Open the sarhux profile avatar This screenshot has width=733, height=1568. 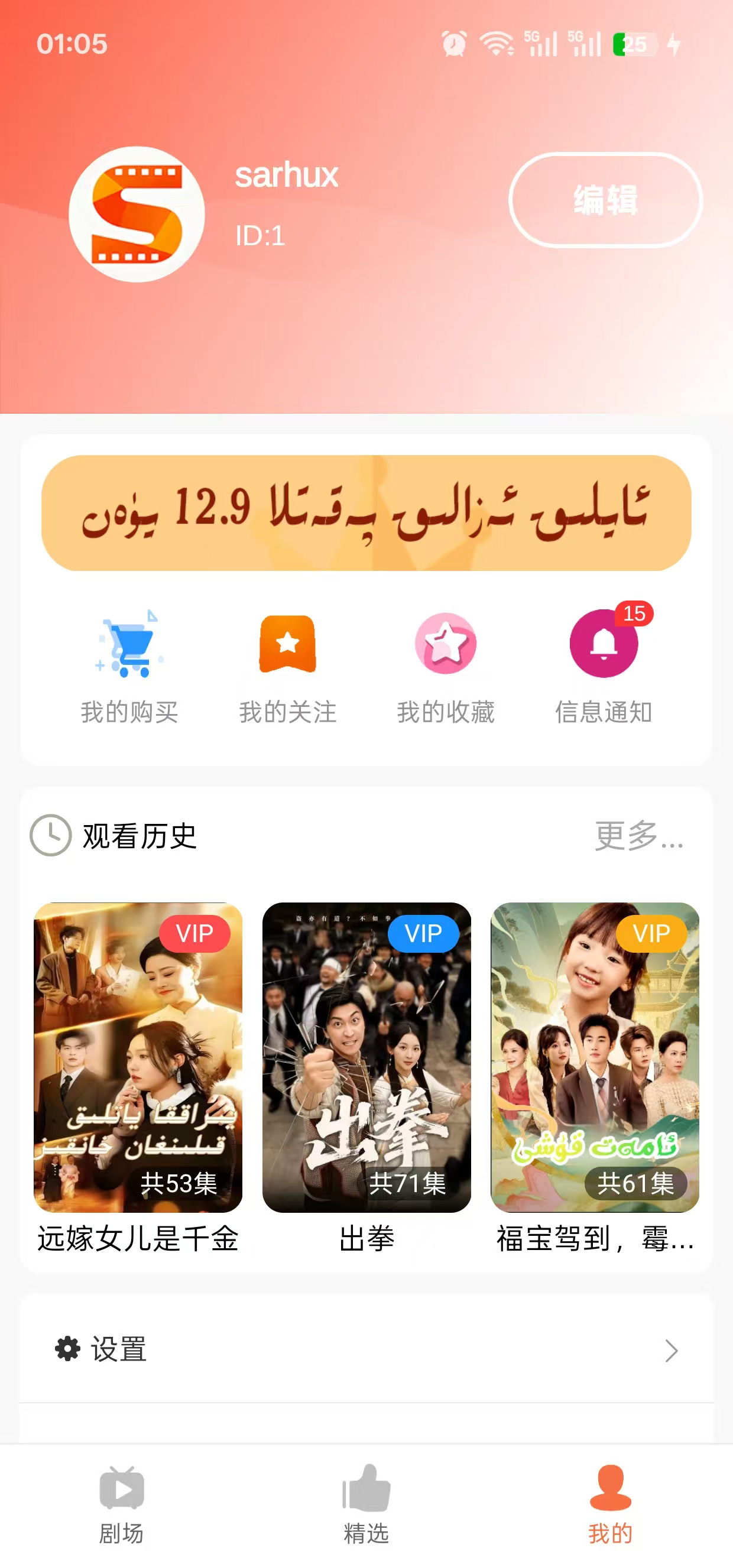(x=137, y=215)
